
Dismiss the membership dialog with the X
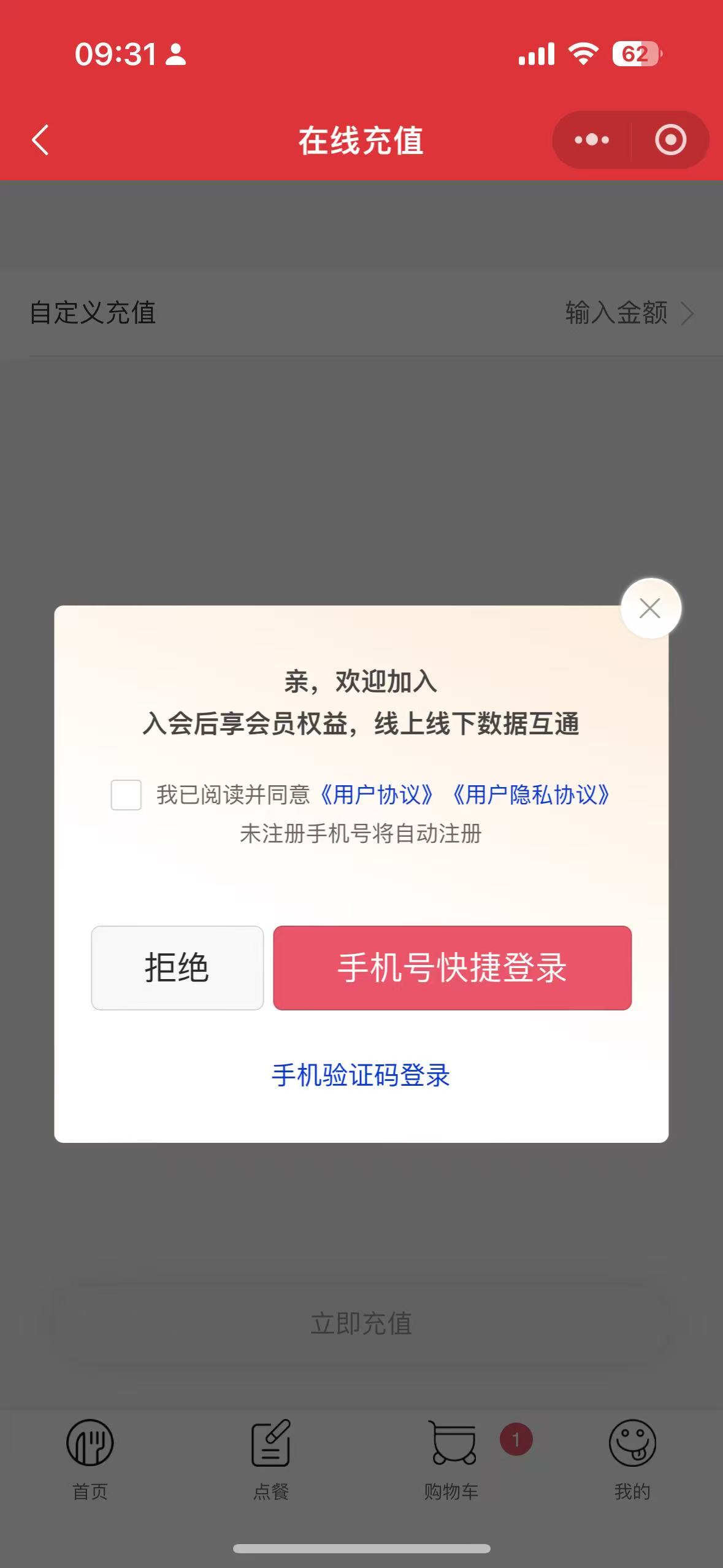tap(650, 609)
